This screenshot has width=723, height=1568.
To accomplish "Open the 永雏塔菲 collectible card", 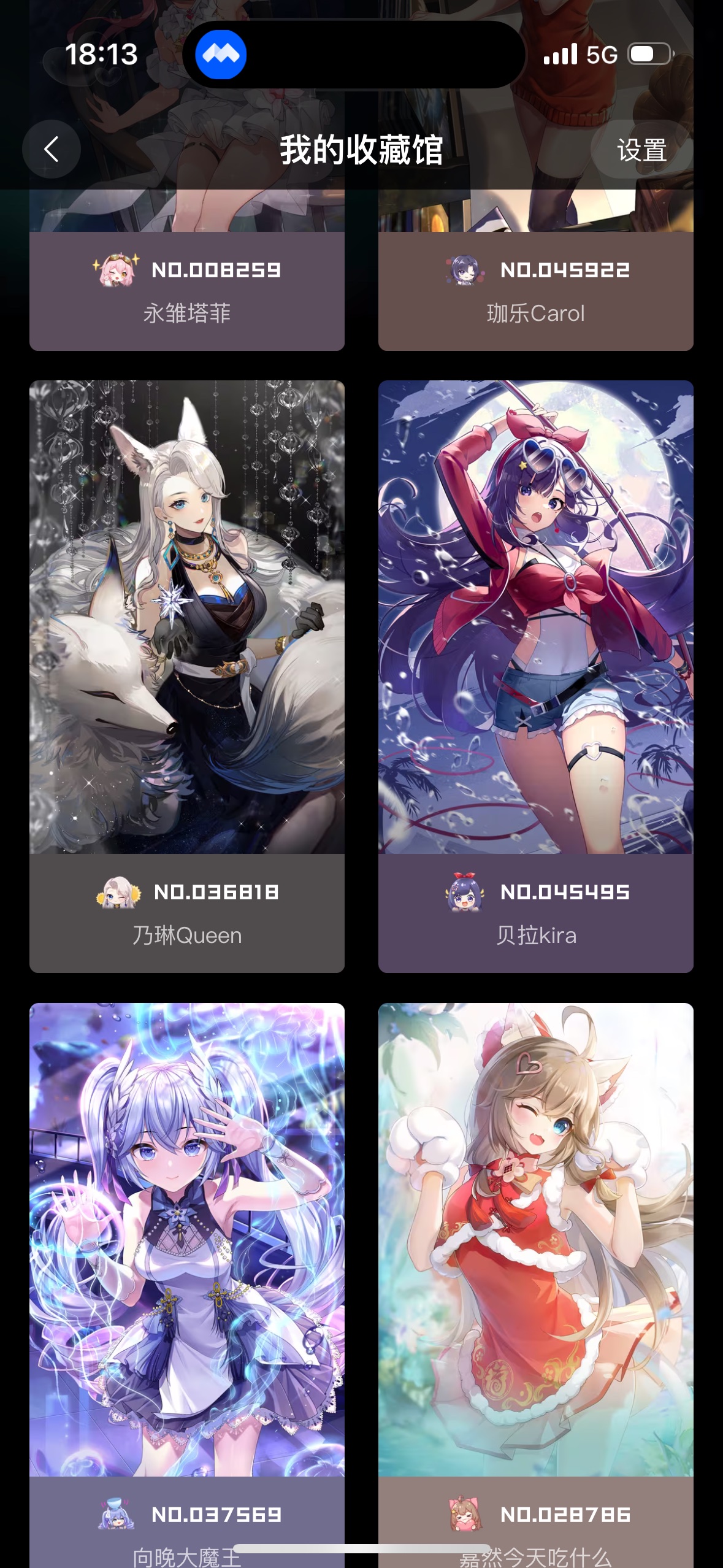I will coord(187,290).
